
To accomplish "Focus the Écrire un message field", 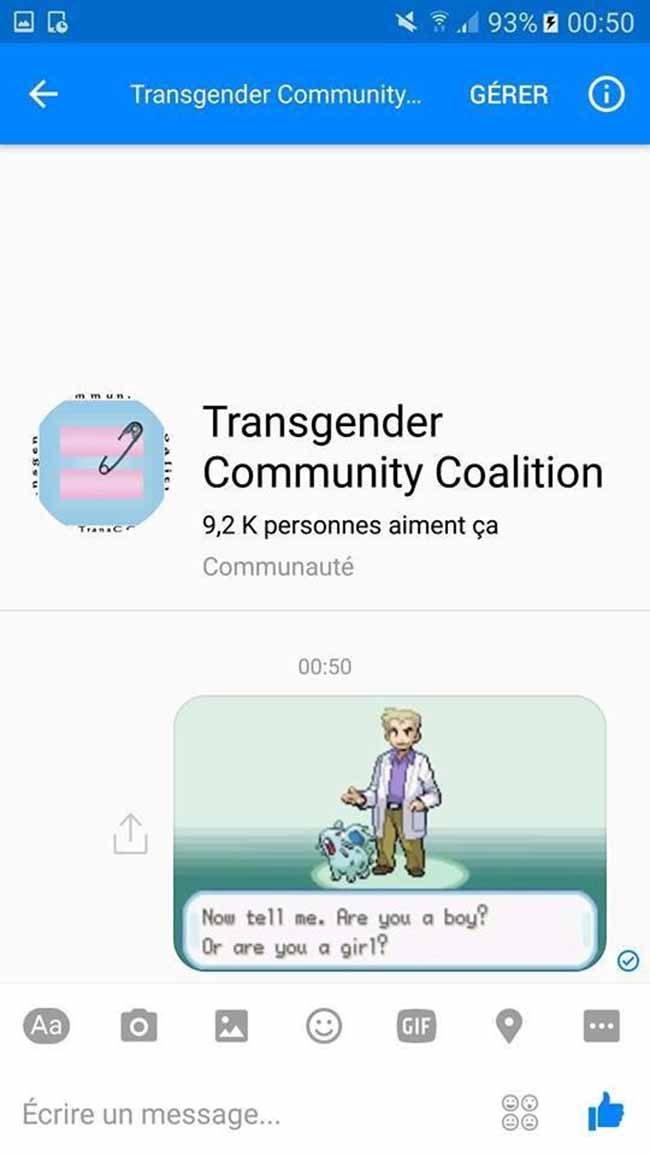I will (251, 1113).
